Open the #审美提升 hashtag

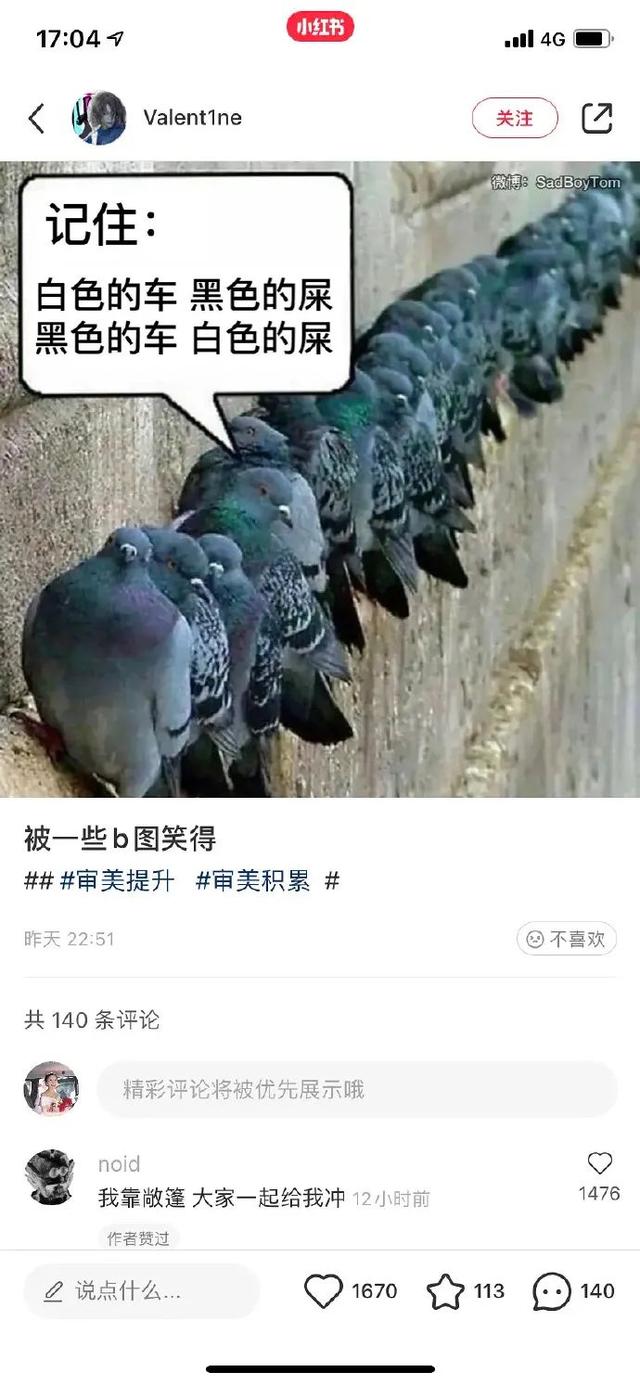(117, 881)
